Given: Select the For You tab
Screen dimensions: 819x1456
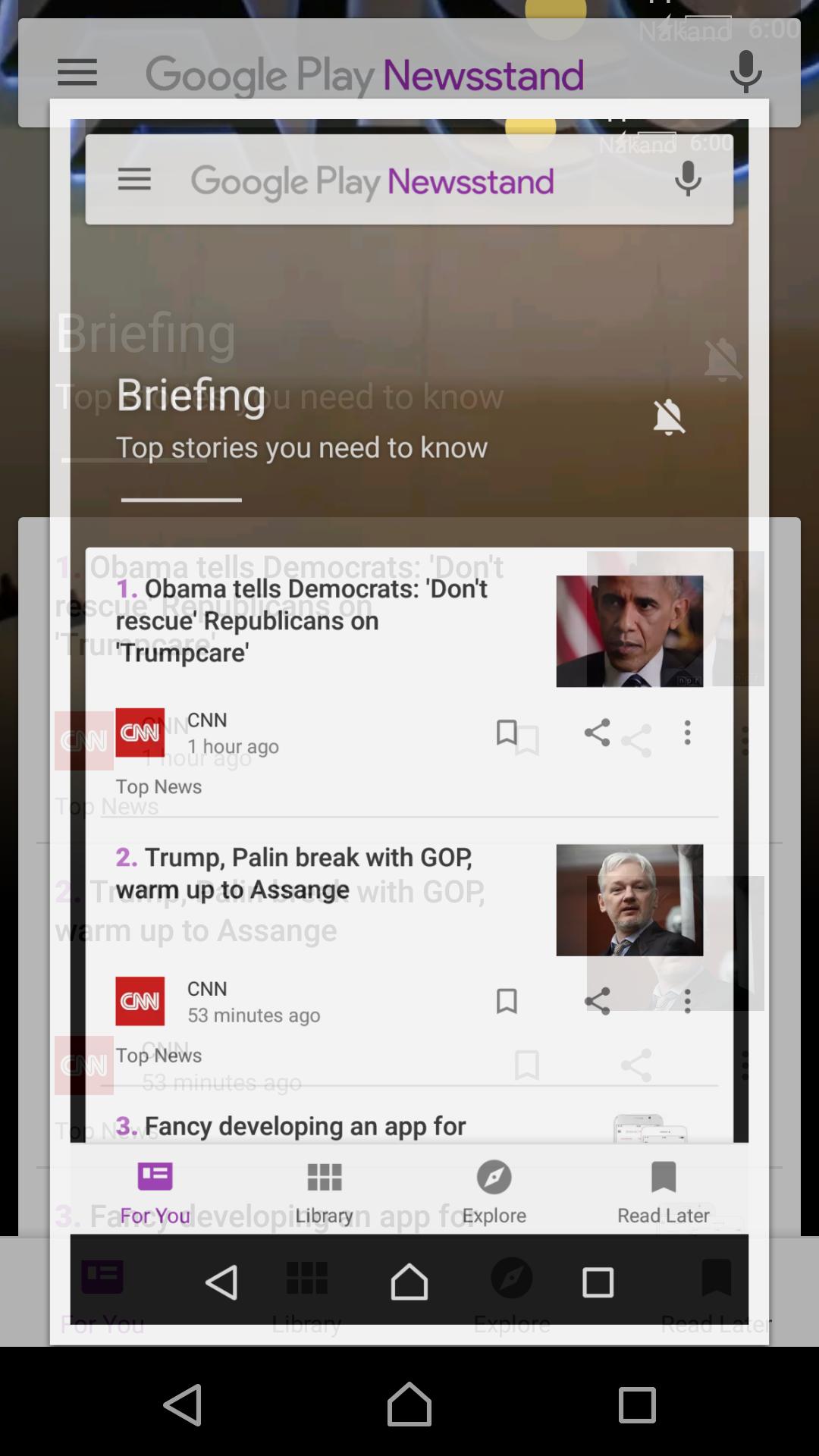Looking at the screenshot, I should click(155, 1192).
